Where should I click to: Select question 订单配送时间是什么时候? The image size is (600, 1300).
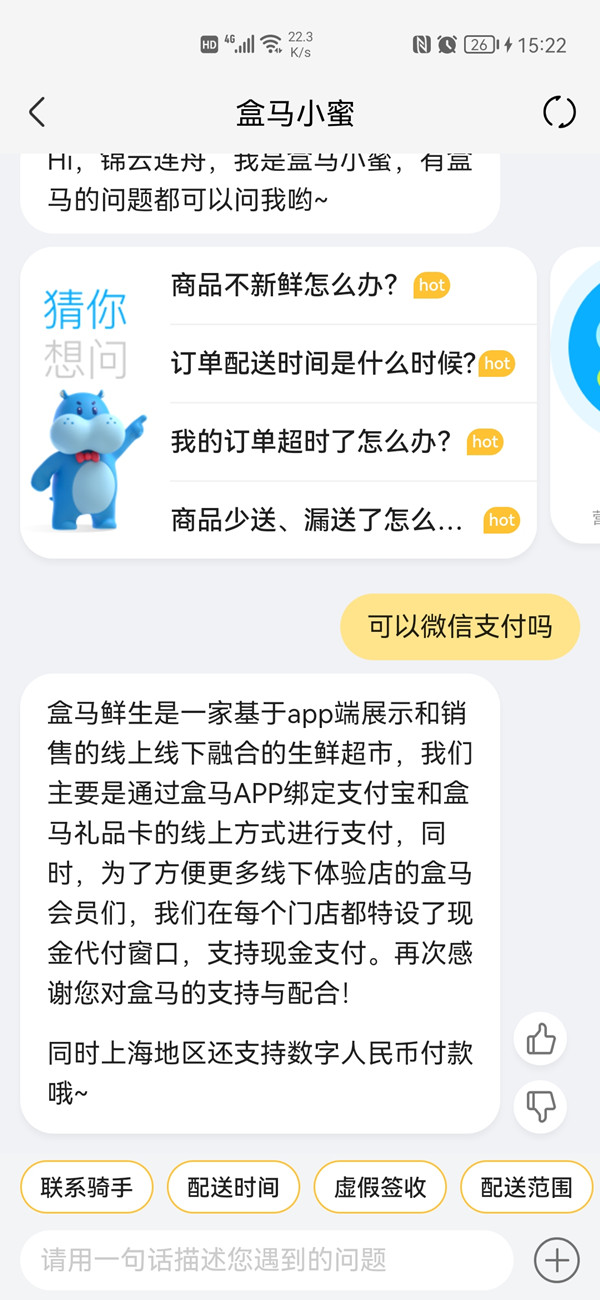(322, 363)
